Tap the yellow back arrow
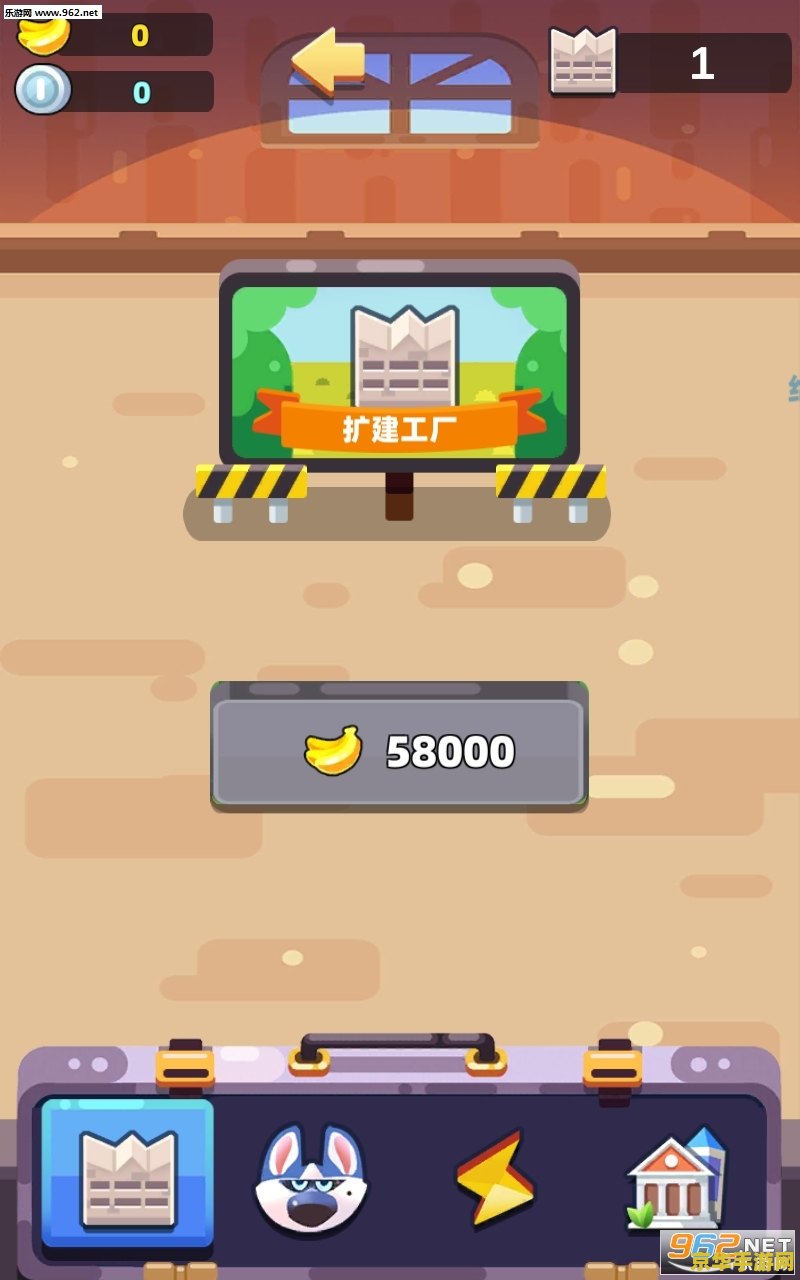 [x=329, y=60]
